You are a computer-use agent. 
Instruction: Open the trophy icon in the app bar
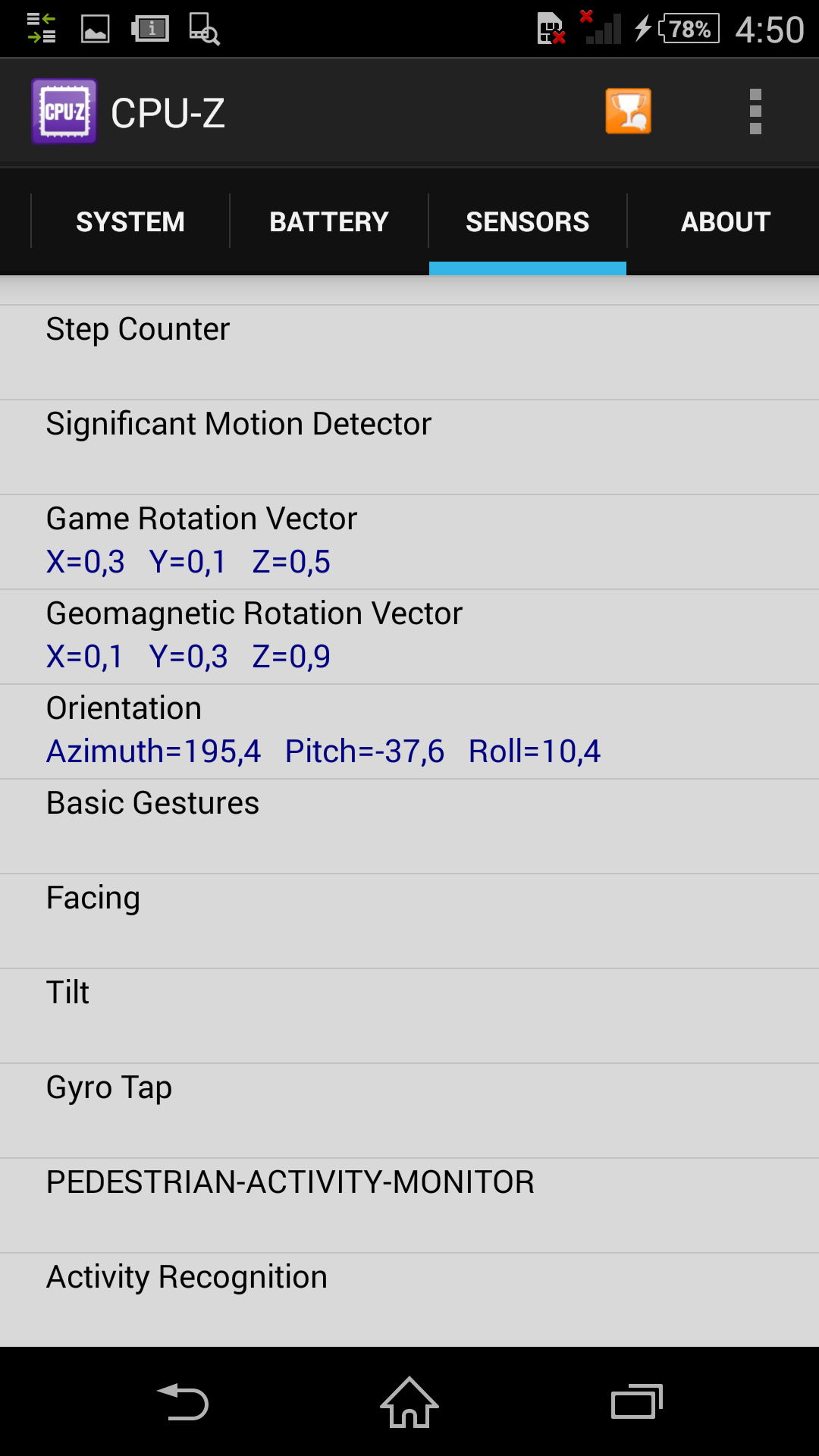click(x=628, y=111)
